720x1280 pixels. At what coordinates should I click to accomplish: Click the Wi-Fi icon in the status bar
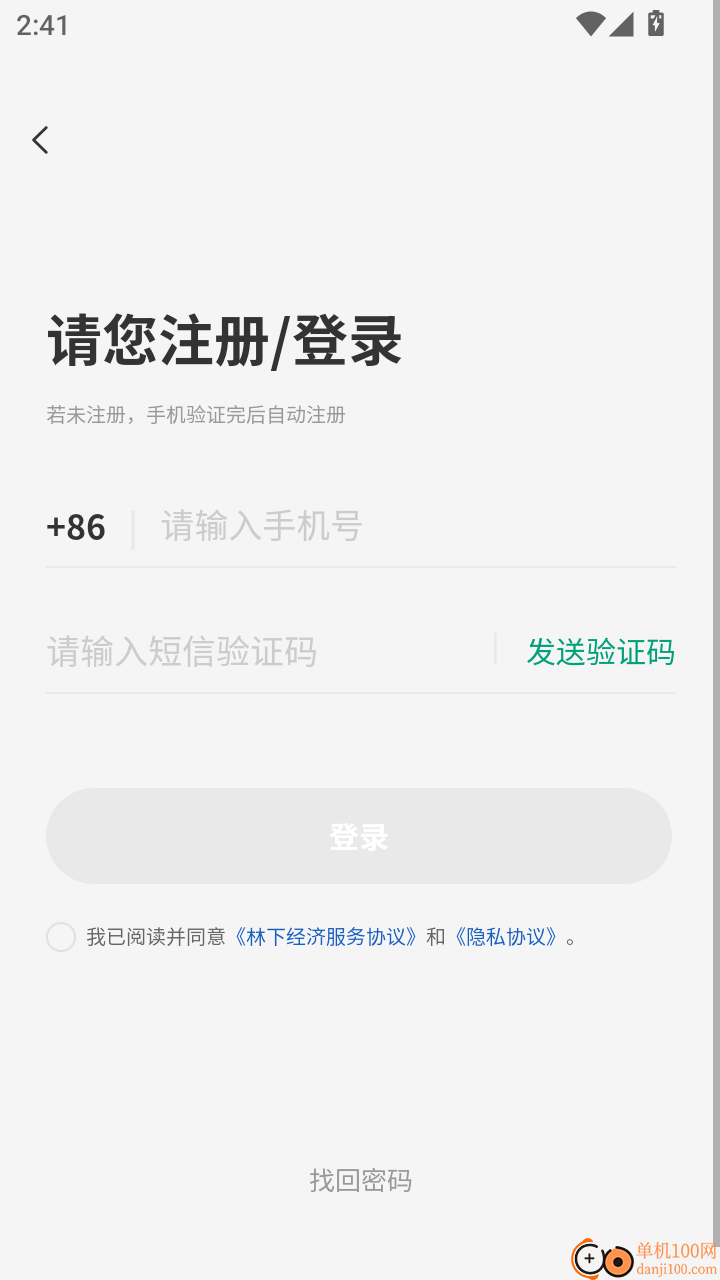[x=590, y=23]
